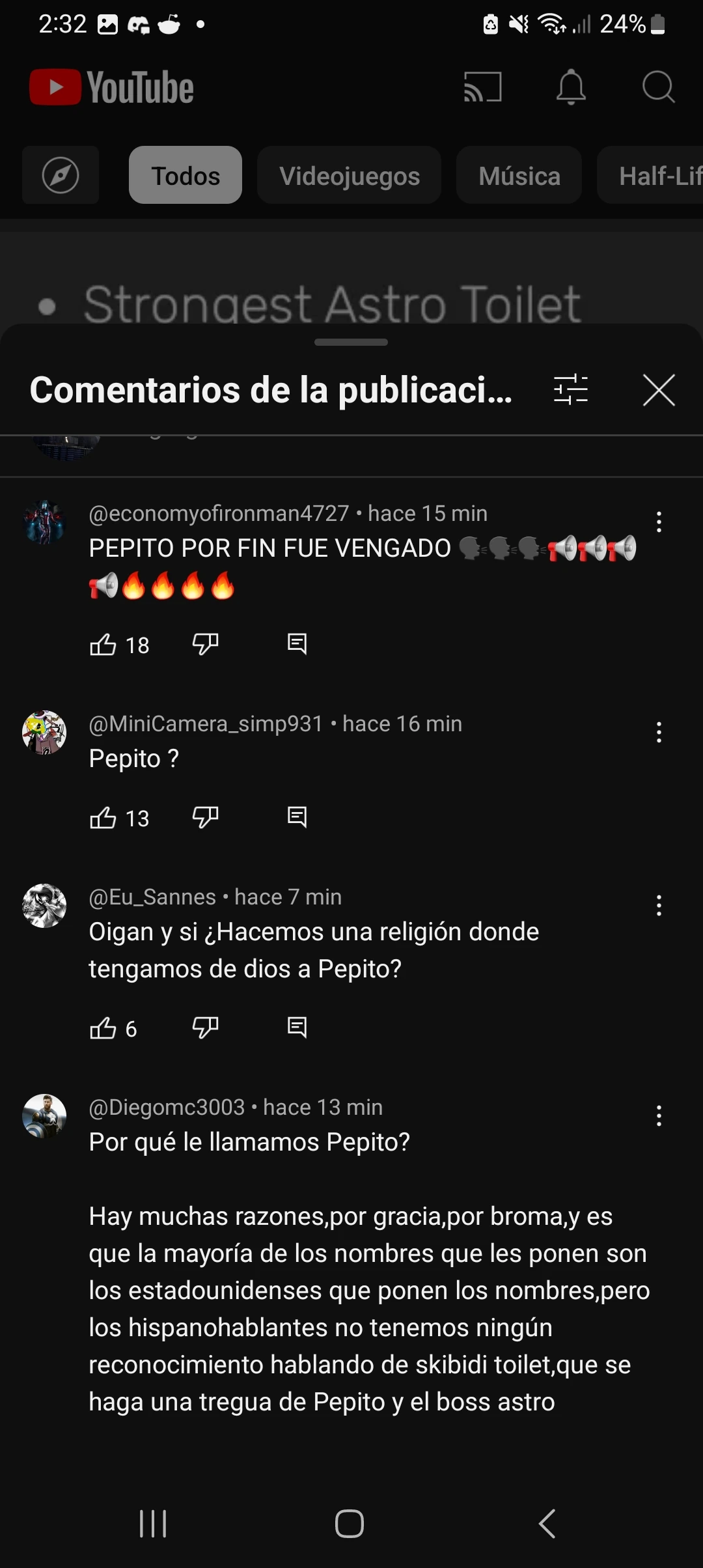
Task: Open options for @Diegomc3003's comment
Action: coord(659,1116)
